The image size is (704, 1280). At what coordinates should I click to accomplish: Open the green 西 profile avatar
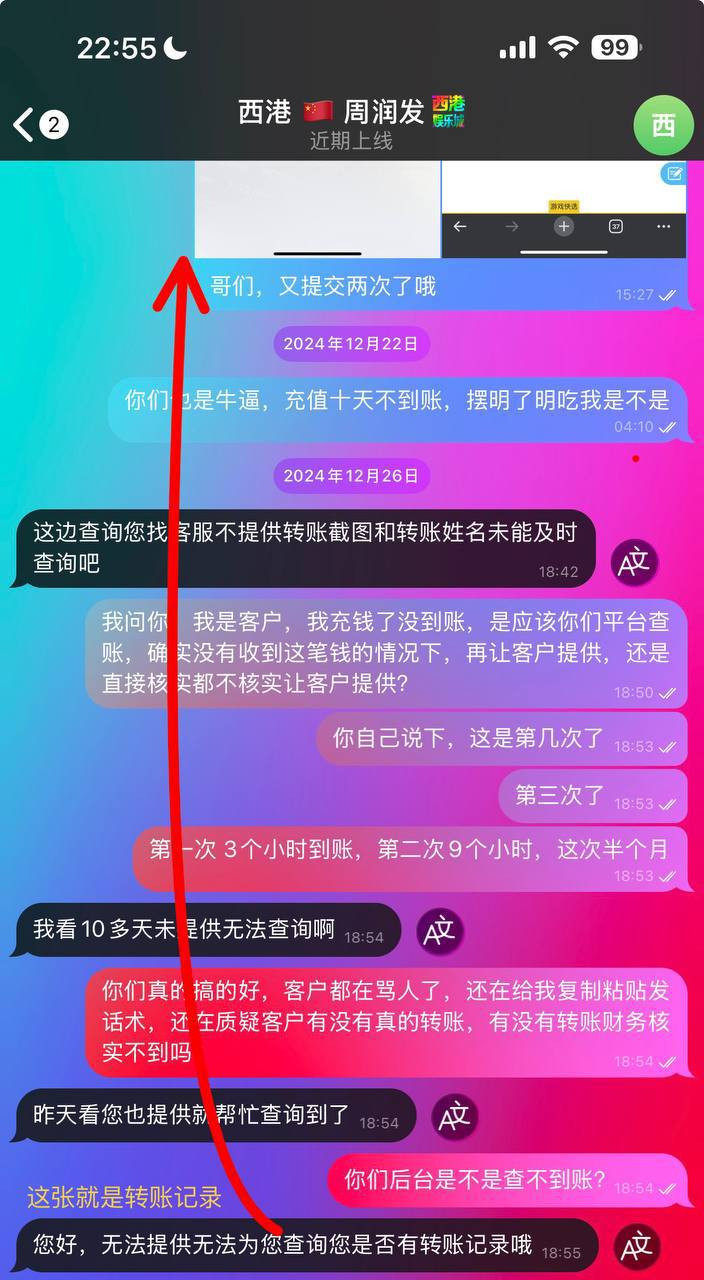(x=662, y=125)
